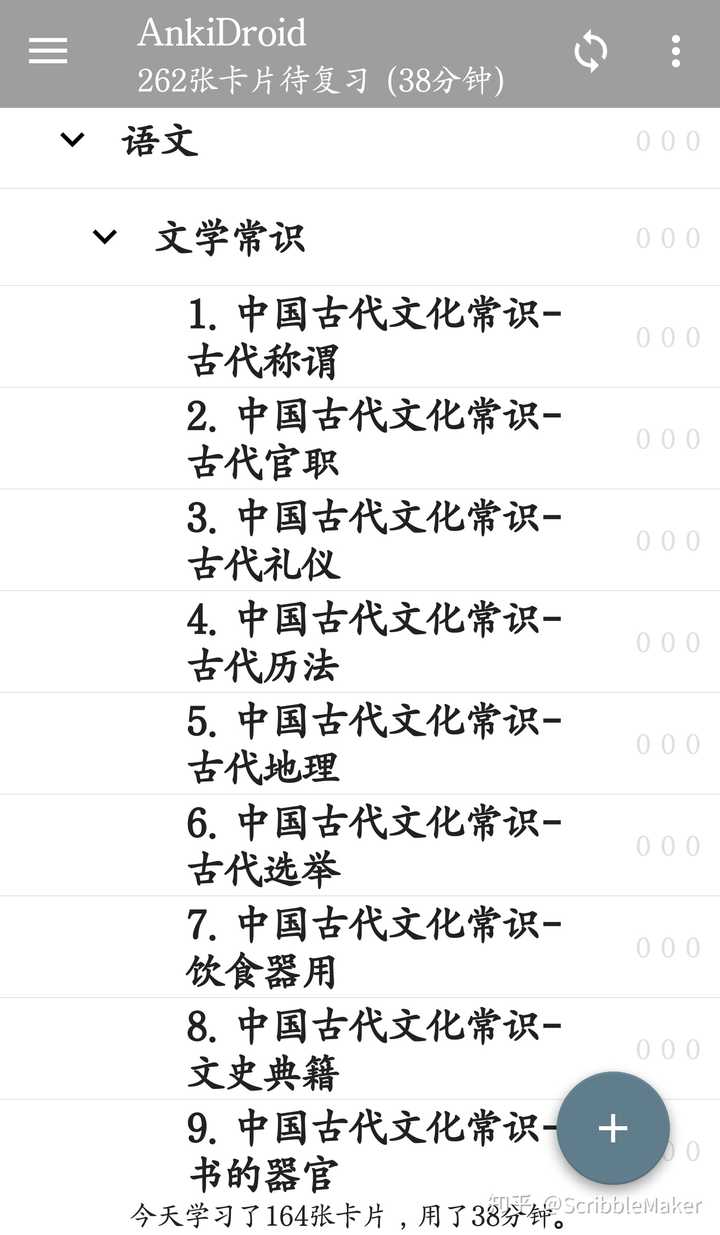Open deck 4 古代历法

coord(374,643)
